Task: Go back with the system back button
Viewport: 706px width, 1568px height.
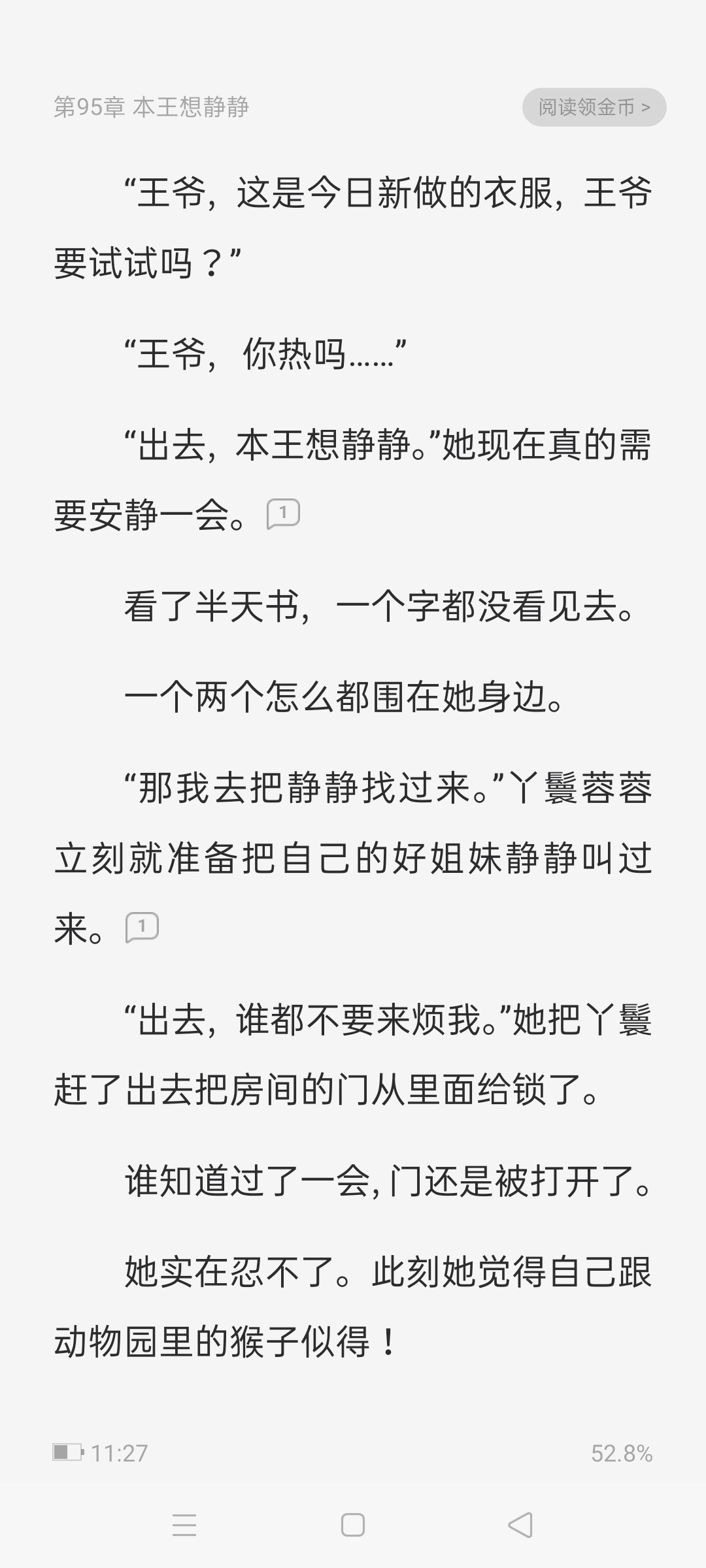Action: coord(520,1526)
